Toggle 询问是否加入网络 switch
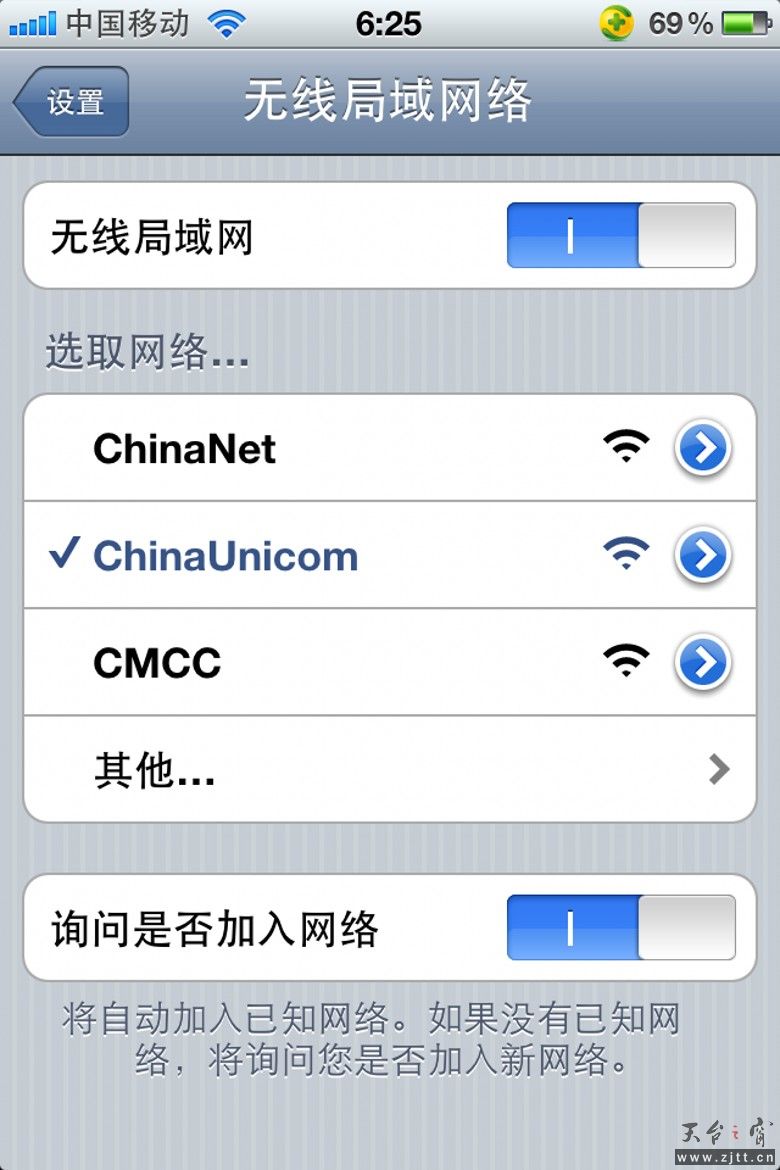 (621, 928)
